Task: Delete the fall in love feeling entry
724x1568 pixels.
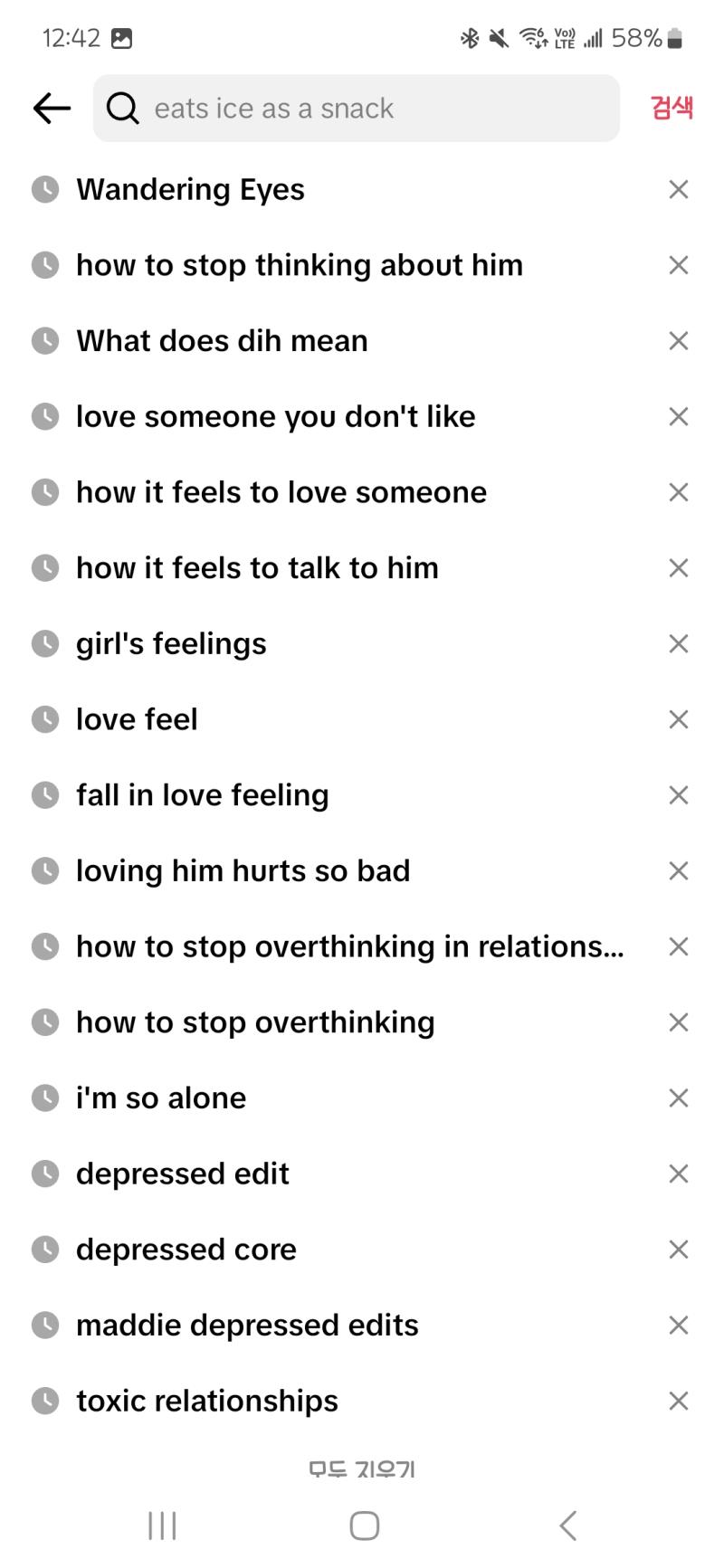Action: [679, 795]
